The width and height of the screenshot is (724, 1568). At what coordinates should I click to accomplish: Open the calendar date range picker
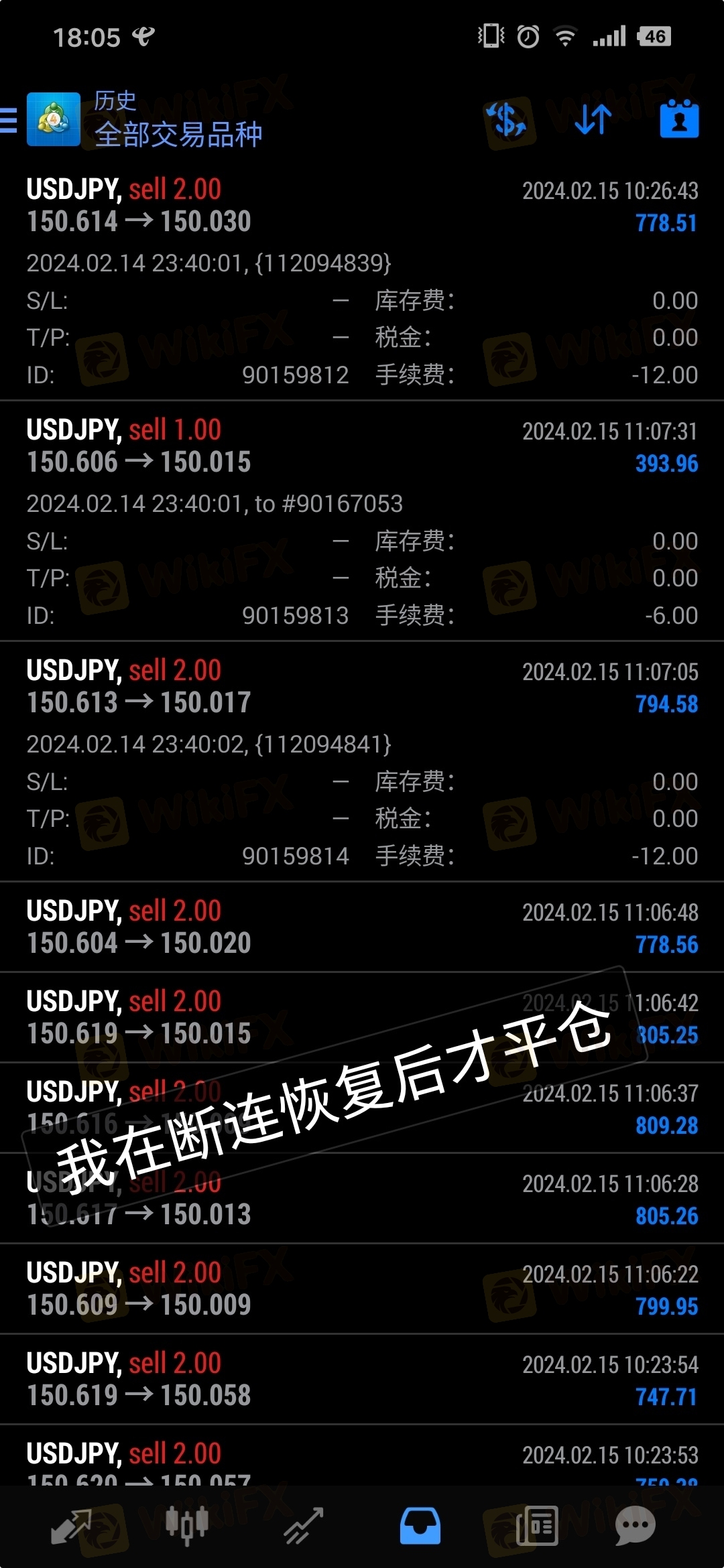point(679,121)
